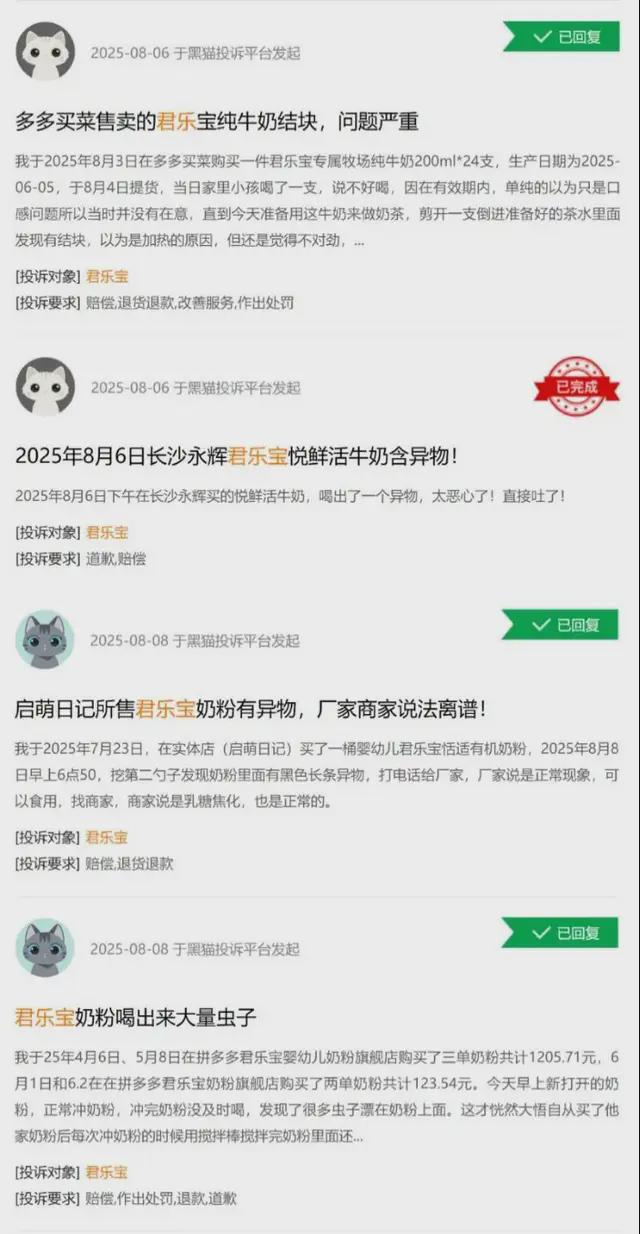
Task: Tap the 君乐宝 merchant link under 大量虫子 complaint
Action: (107, 1172)
